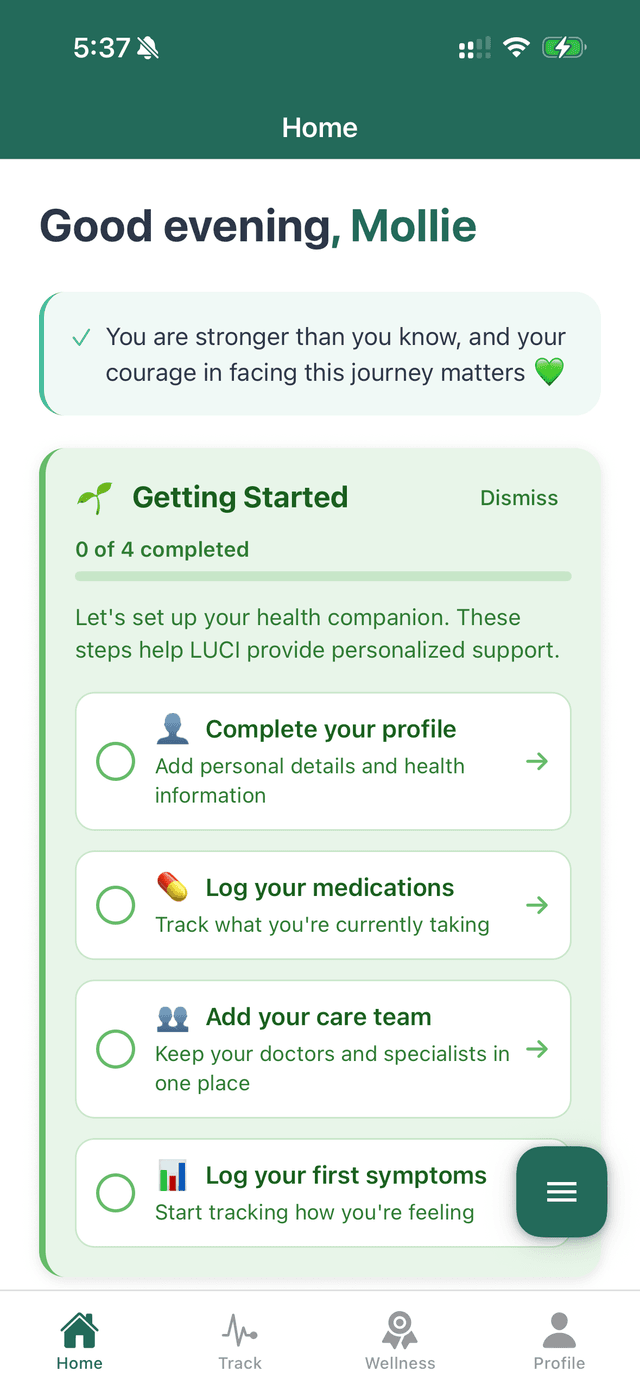Dismiss the Getting Started card

click(519, 498)
